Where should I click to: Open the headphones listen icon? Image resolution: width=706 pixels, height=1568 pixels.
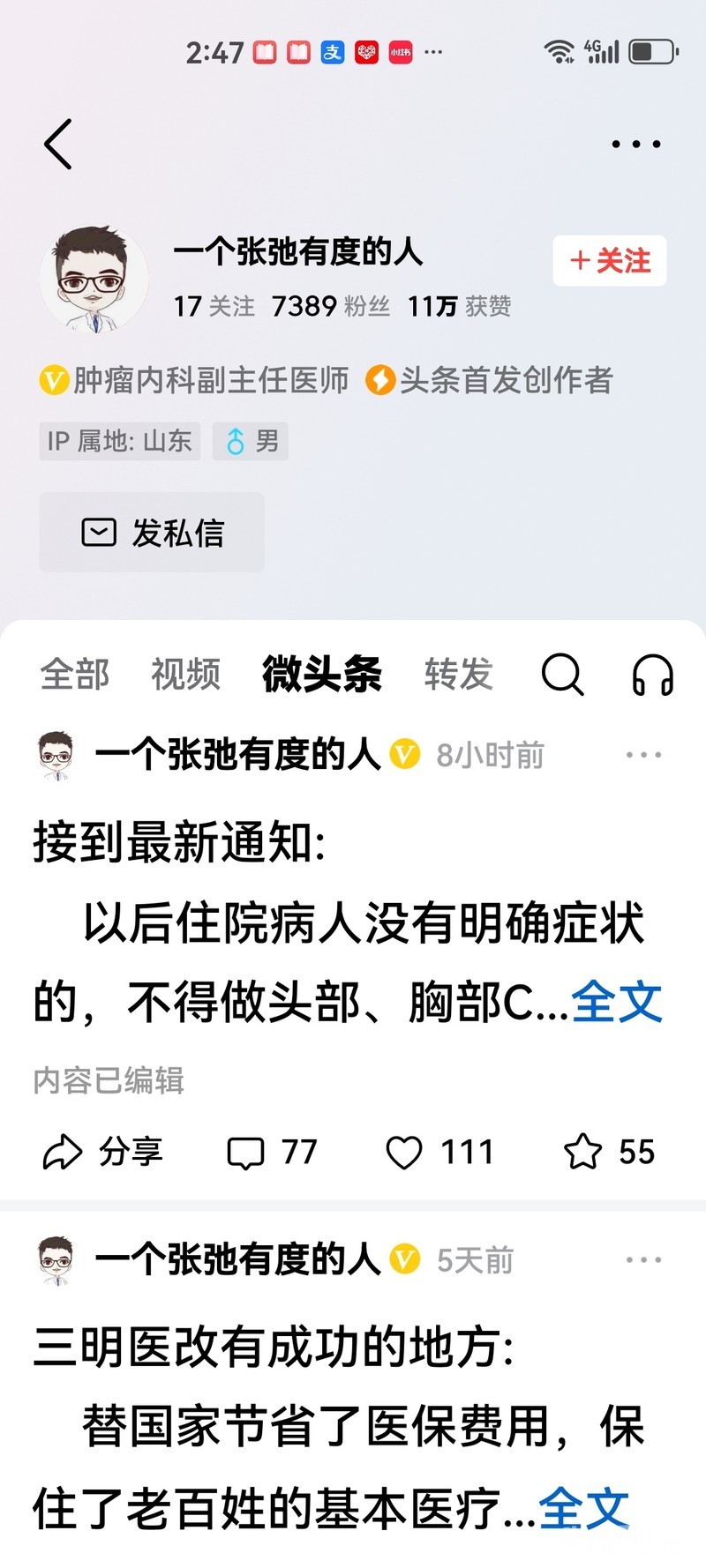pos(653,676)
